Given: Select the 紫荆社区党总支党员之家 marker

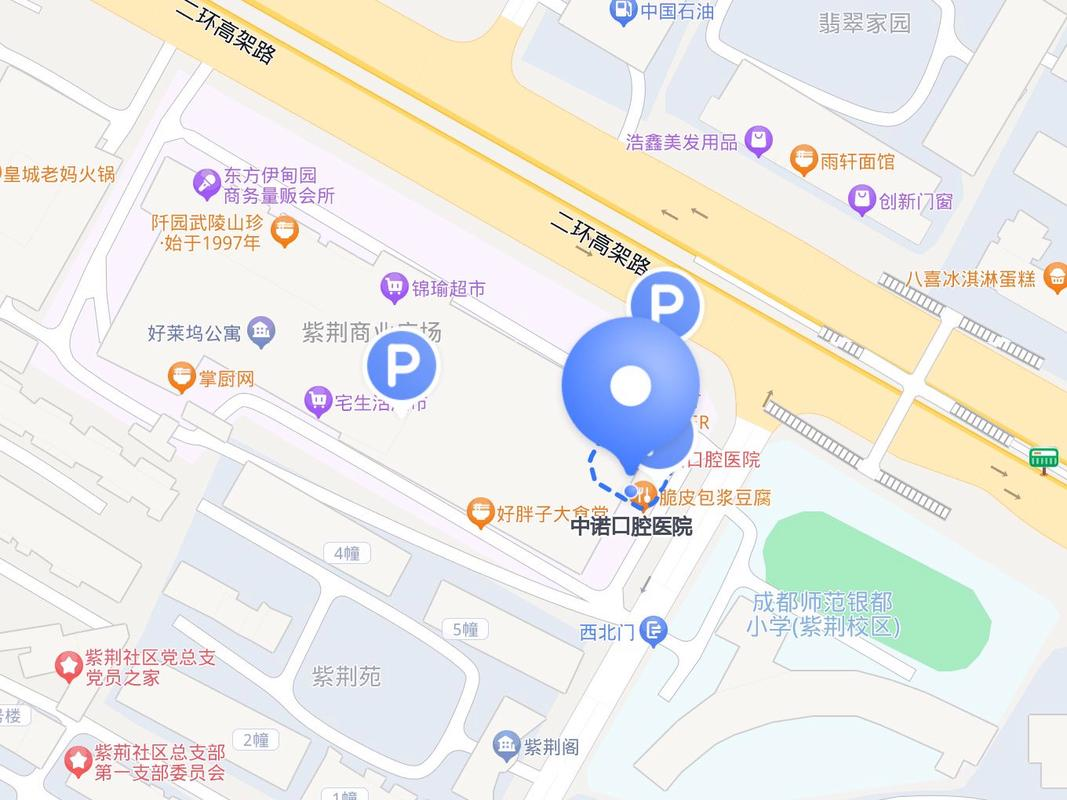Looking at the screenshot, I should (x=68, y=666).
